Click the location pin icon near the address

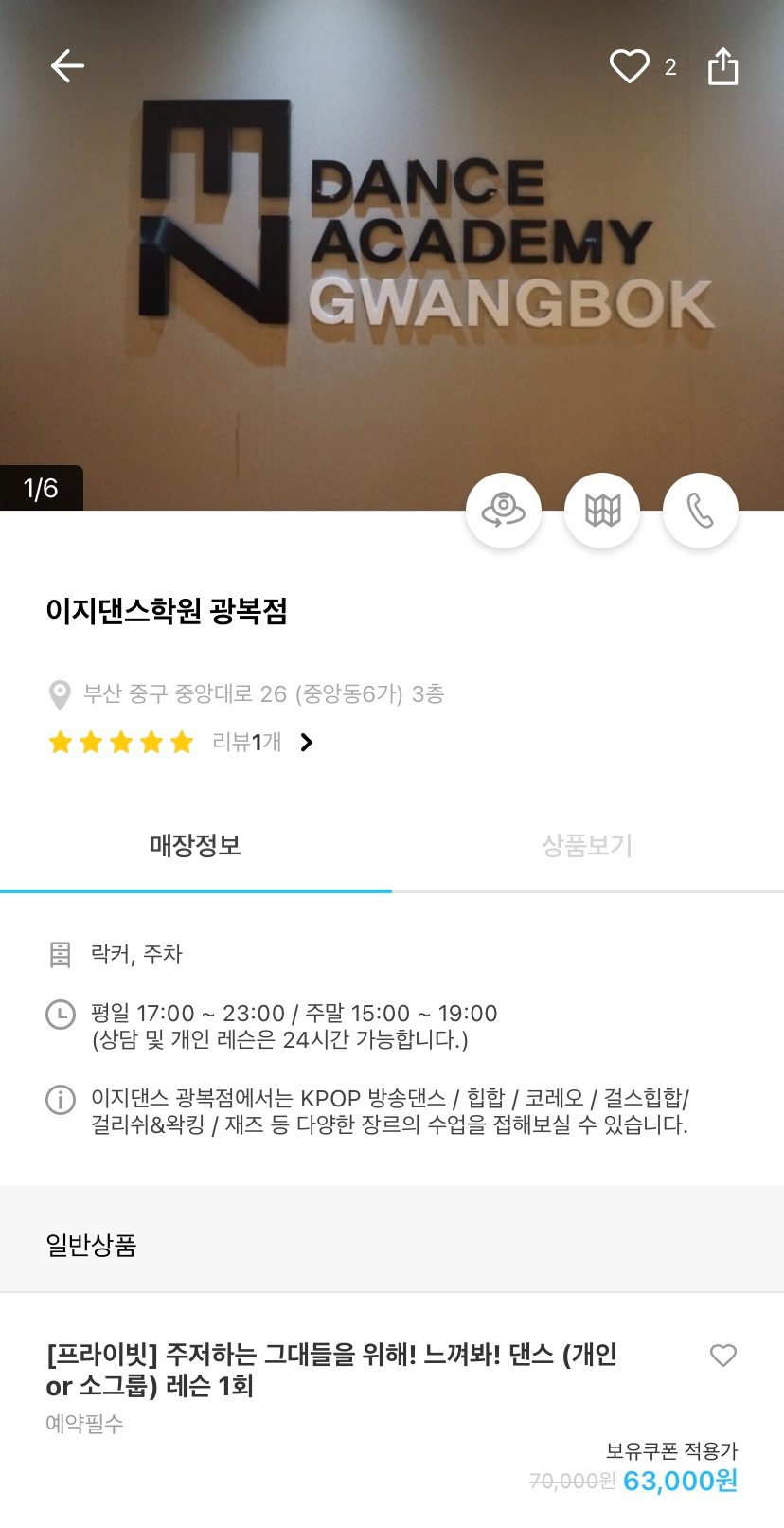(60, 694)
